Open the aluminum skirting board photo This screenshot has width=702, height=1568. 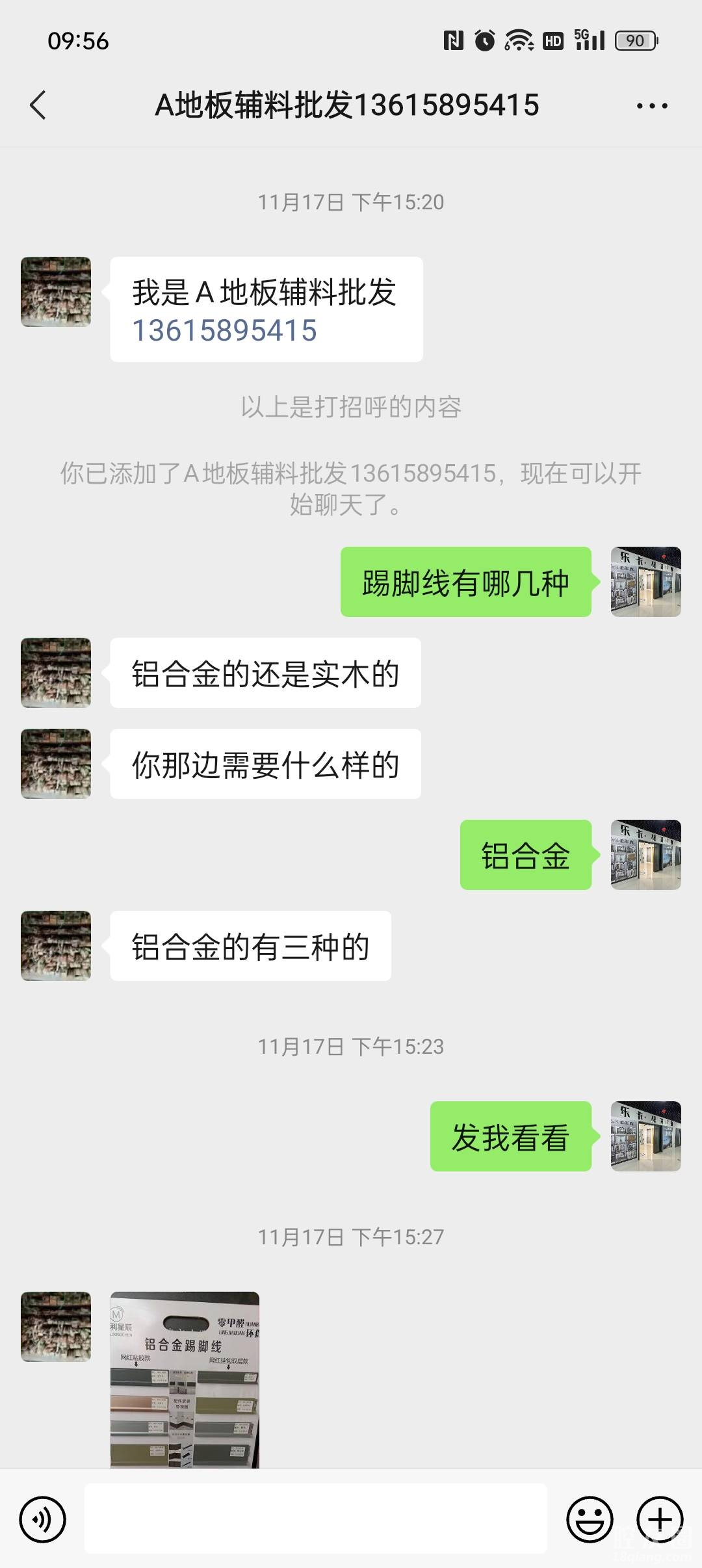tap(185, 1378)
